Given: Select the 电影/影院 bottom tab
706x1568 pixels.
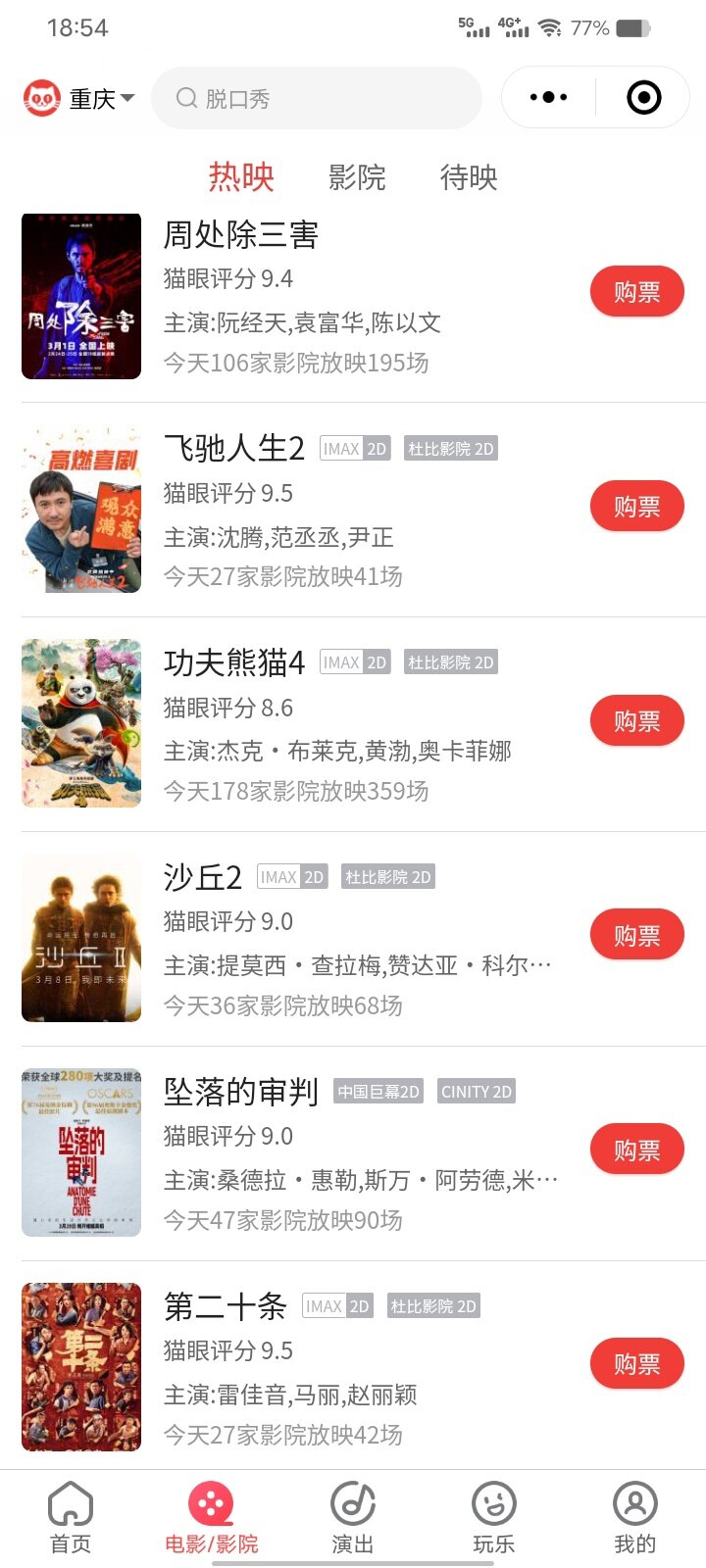Looking at the screenshot, I should 211,1517.
